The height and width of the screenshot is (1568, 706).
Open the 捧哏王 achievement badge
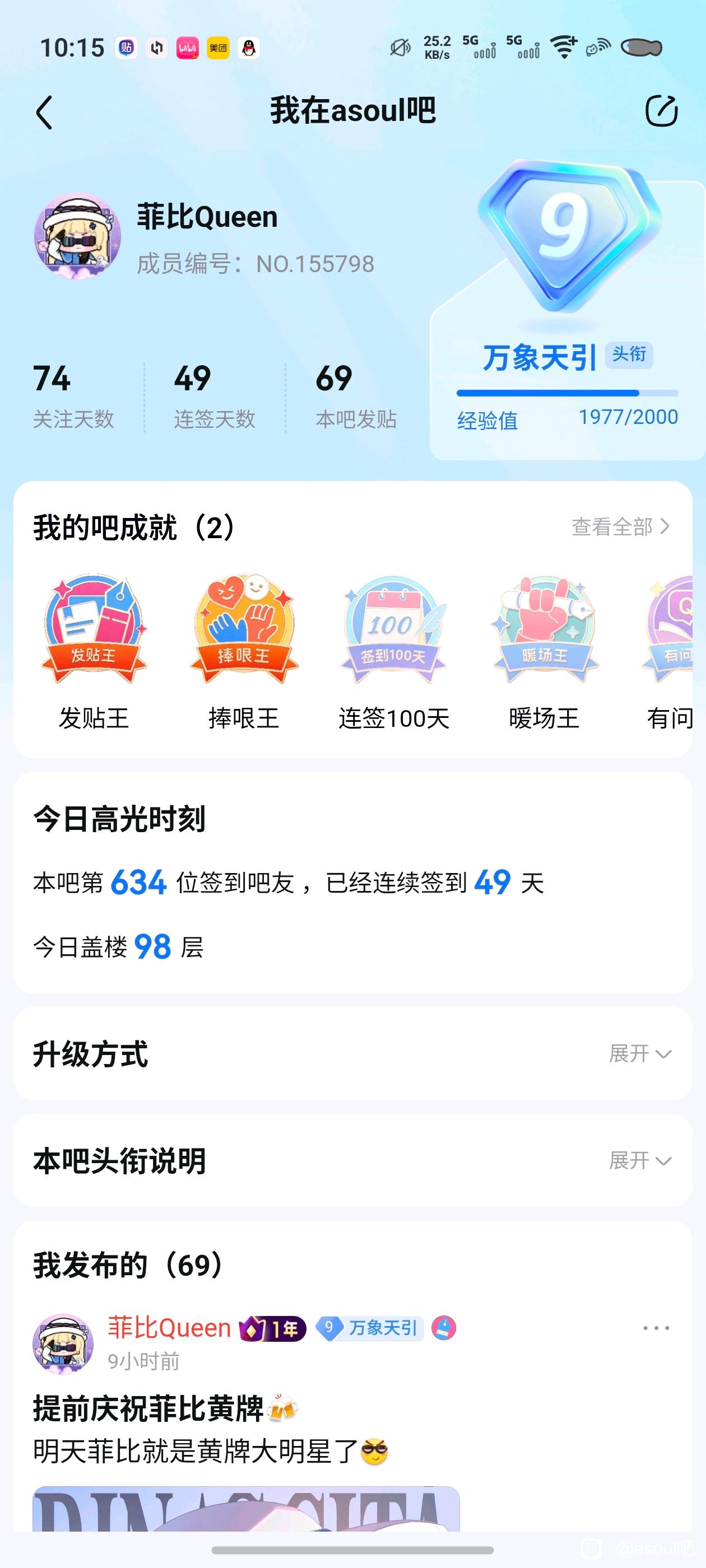click(x=244, y=630)
